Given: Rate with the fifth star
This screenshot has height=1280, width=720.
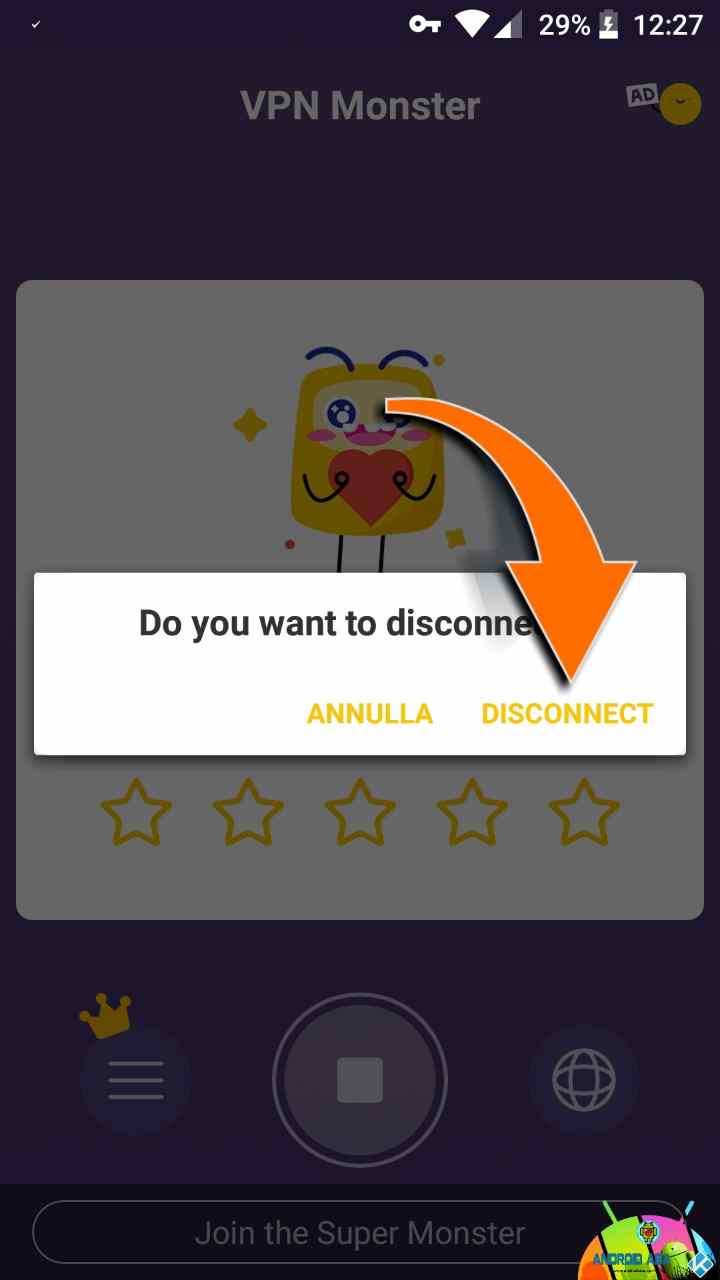Looking at the screenshot, I should [584, 812].
